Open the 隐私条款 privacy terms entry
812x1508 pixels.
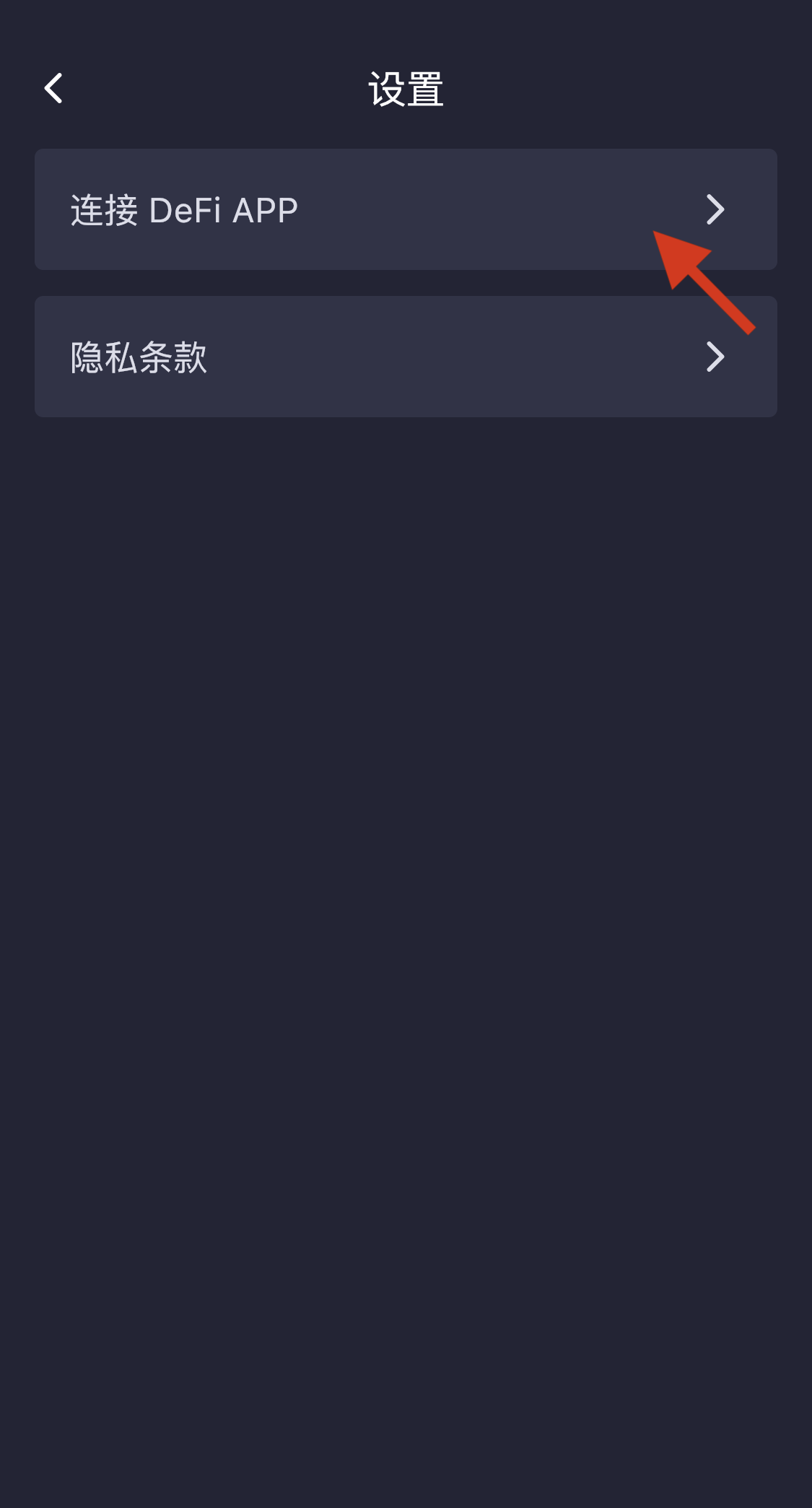pos(404,357)
